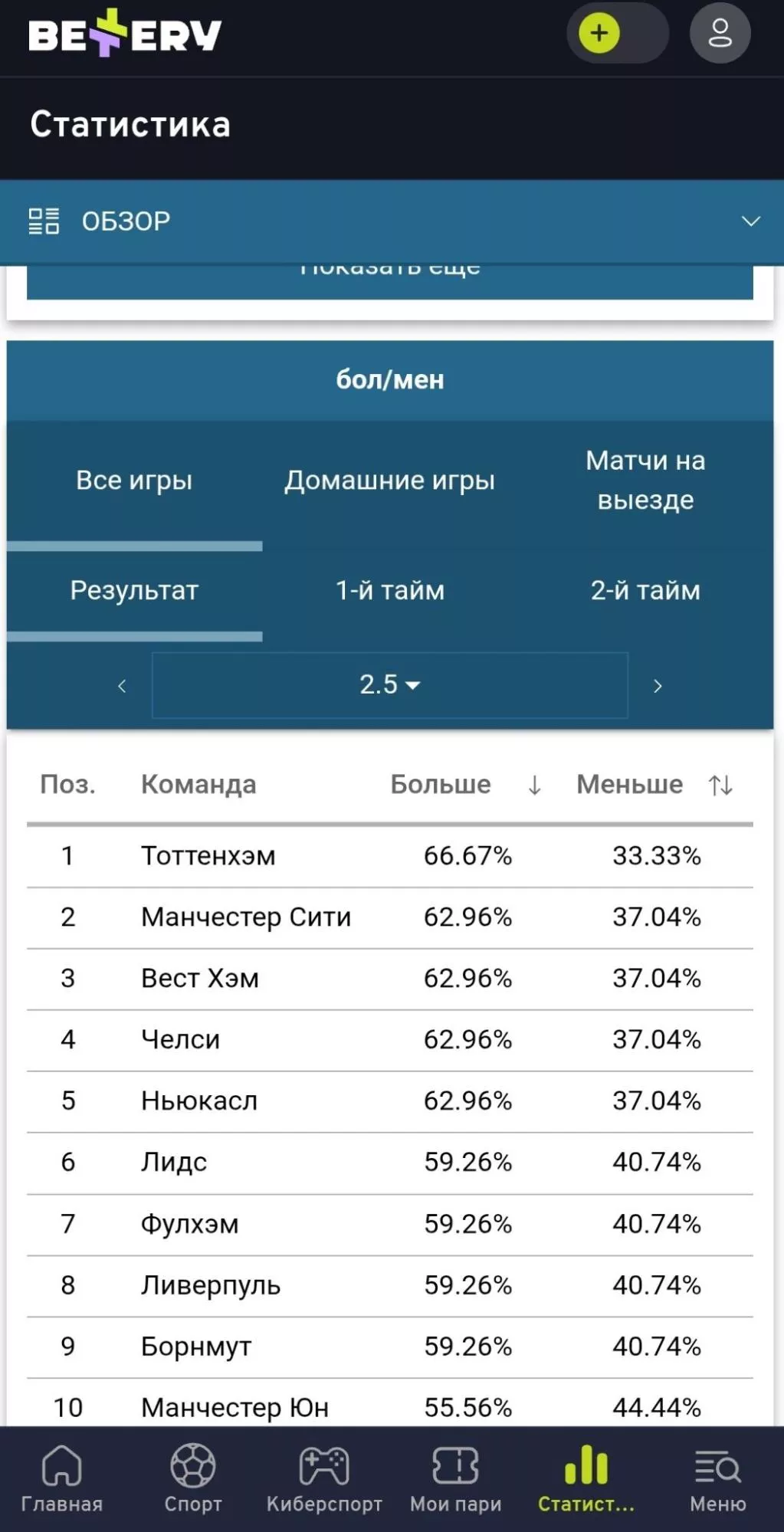This screenshot has width=784, height=1532.
Task: Open the Спорт tab
Action: click(x=193, y=1478)
